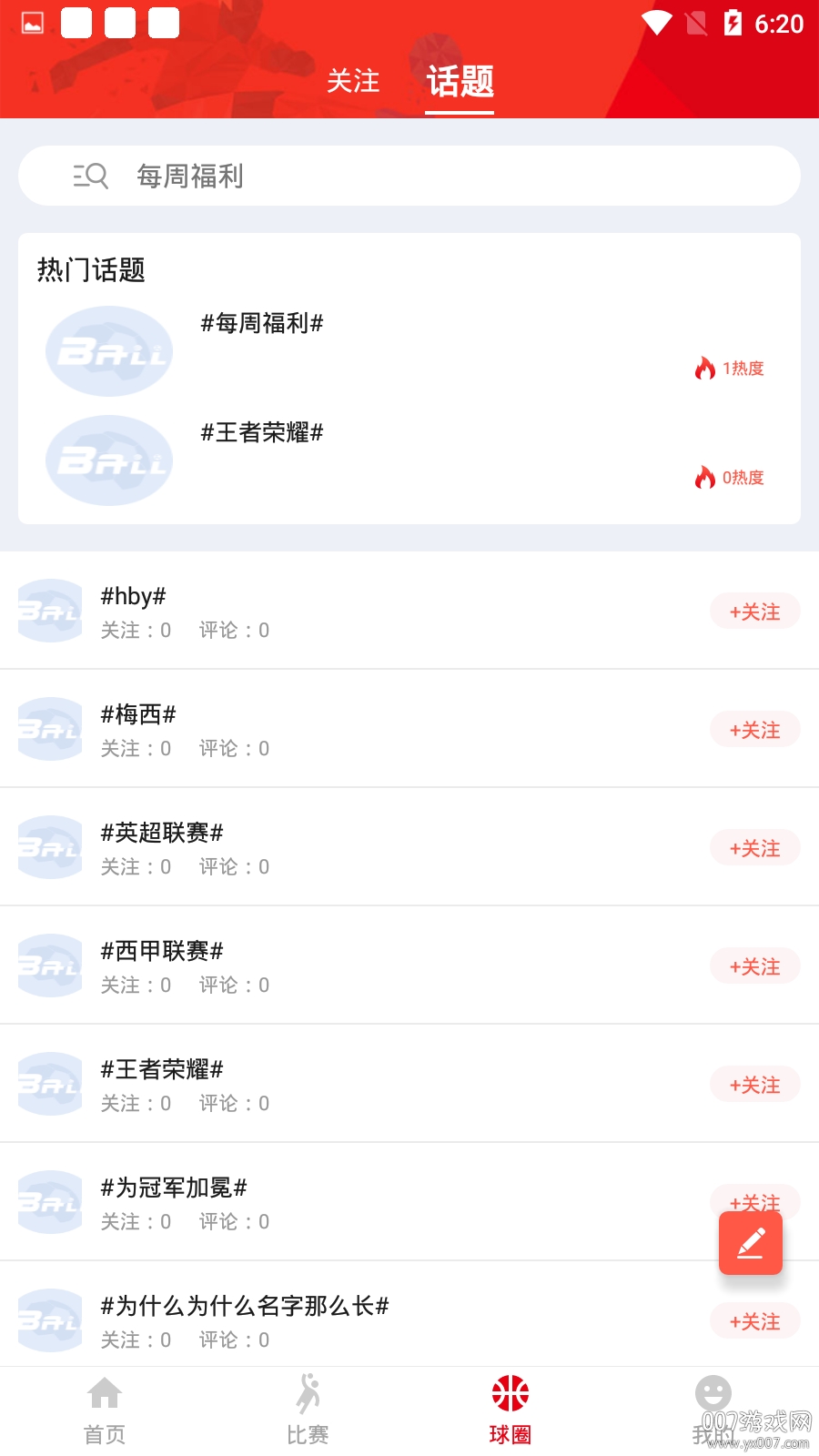The image size is (819, 1456).
Task: Compose a new post with the pencil button
Action: pyautogui.click(x=751, y=1243)
